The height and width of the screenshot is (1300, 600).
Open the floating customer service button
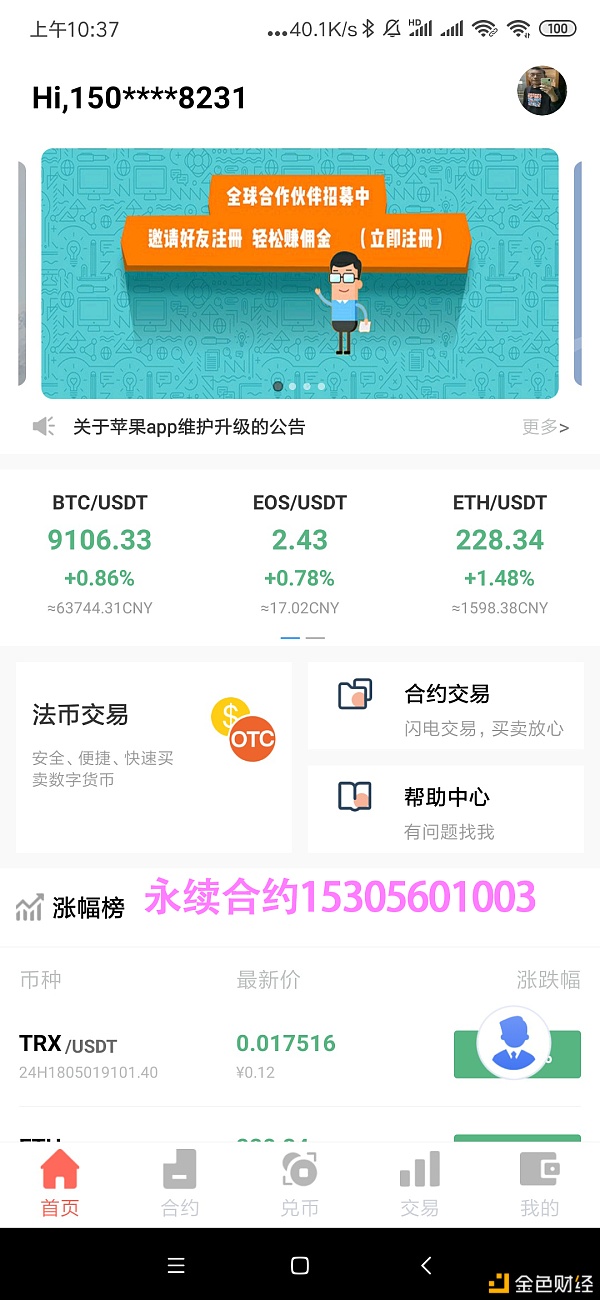point(514,1042)
